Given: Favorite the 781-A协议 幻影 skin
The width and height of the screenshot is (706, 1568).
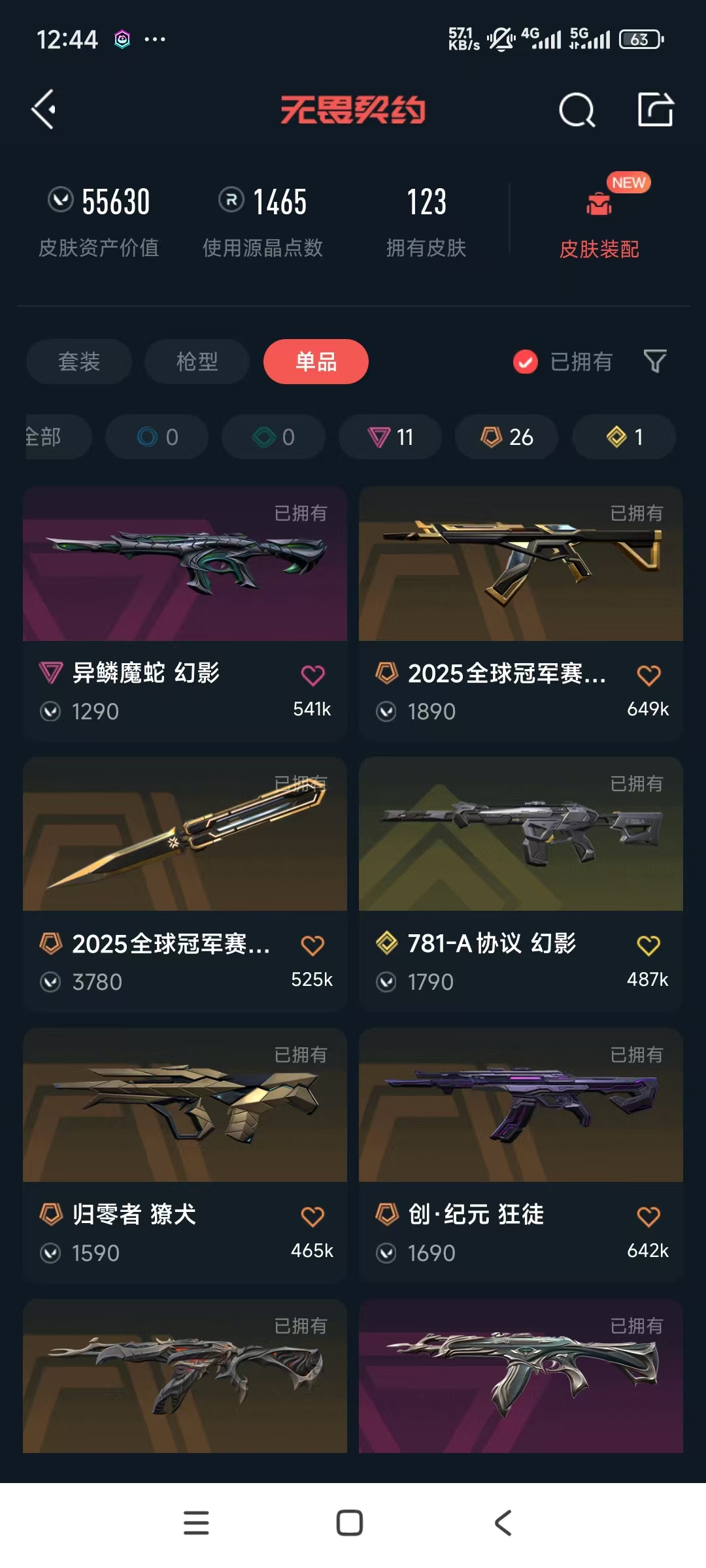Looking at the screenshot, I should pos(648,945).
